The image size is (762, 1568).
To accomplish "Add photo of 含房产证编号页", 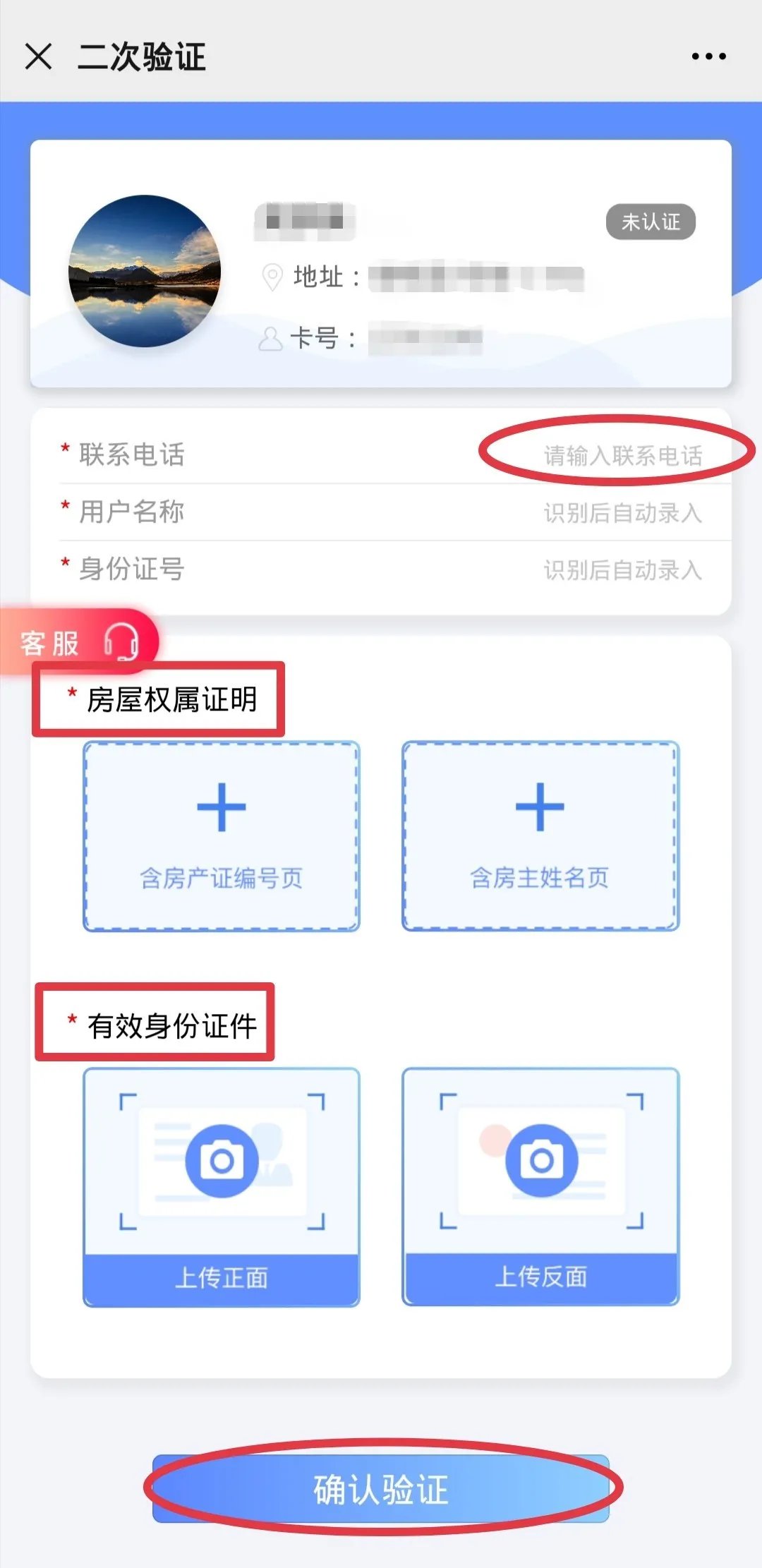I will [222, 836].
